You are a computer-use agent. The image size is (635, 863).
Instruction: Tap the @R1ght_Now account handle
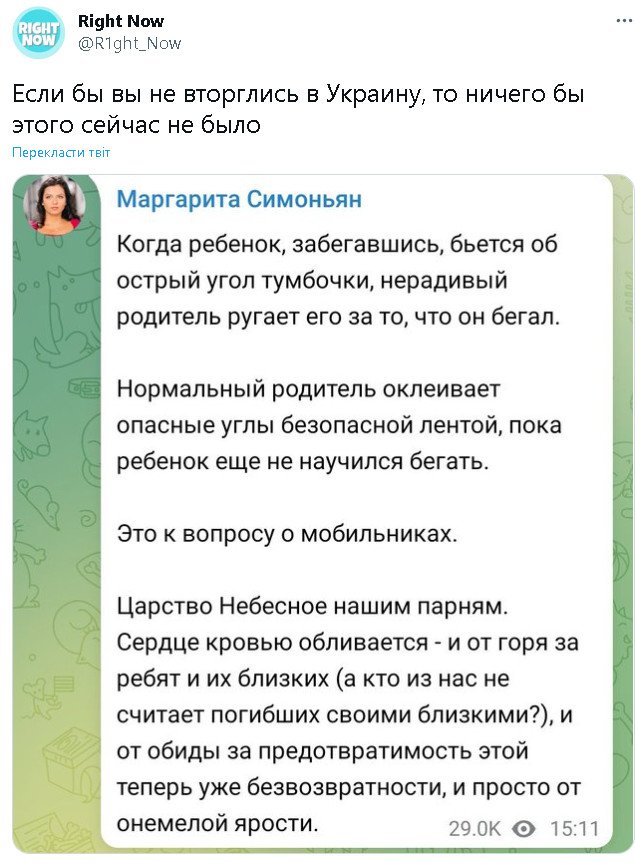[129, 43]
